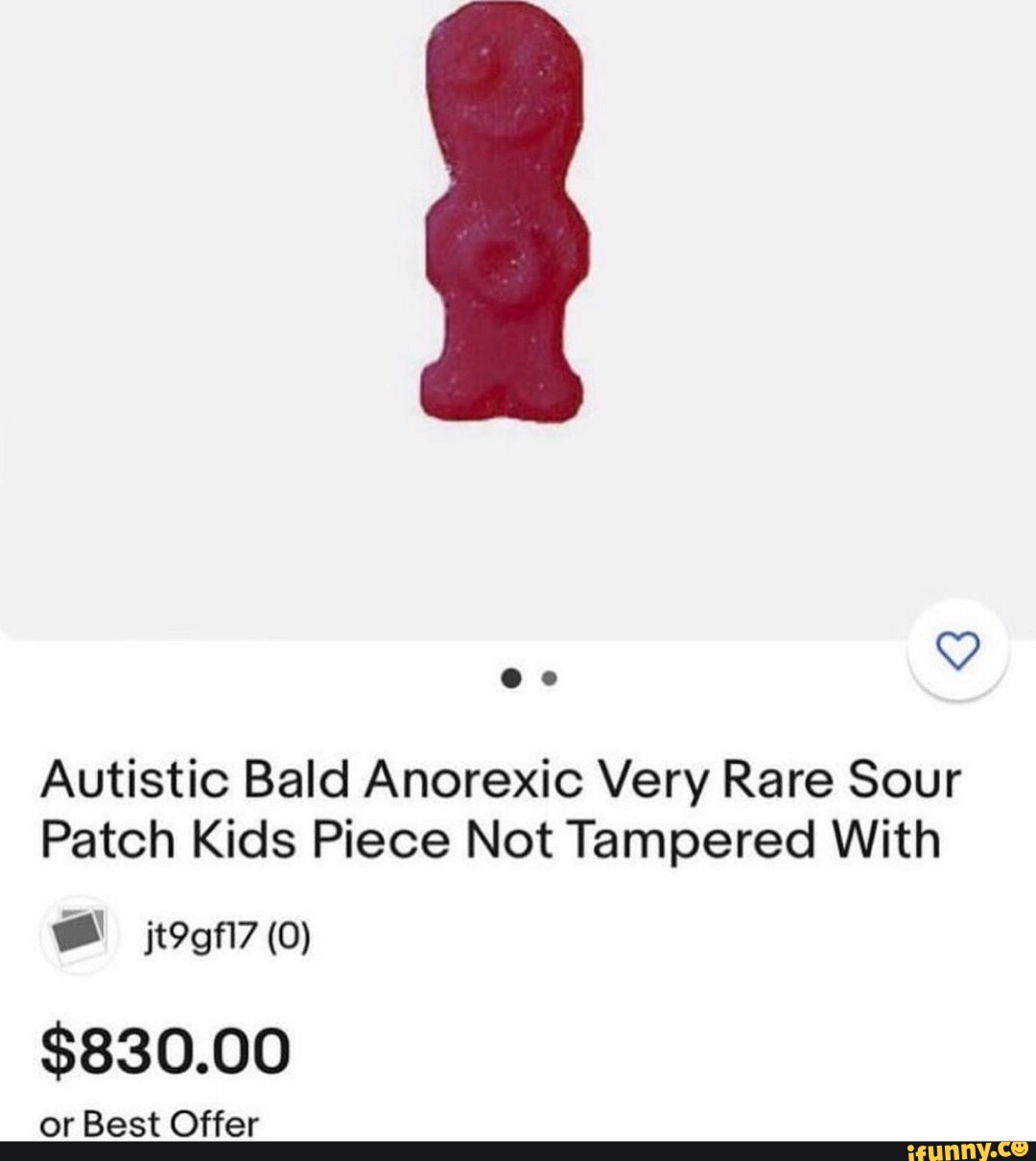
Task: Click the smiley face emoji on ifunny logo
Action: point(1017,1148)
